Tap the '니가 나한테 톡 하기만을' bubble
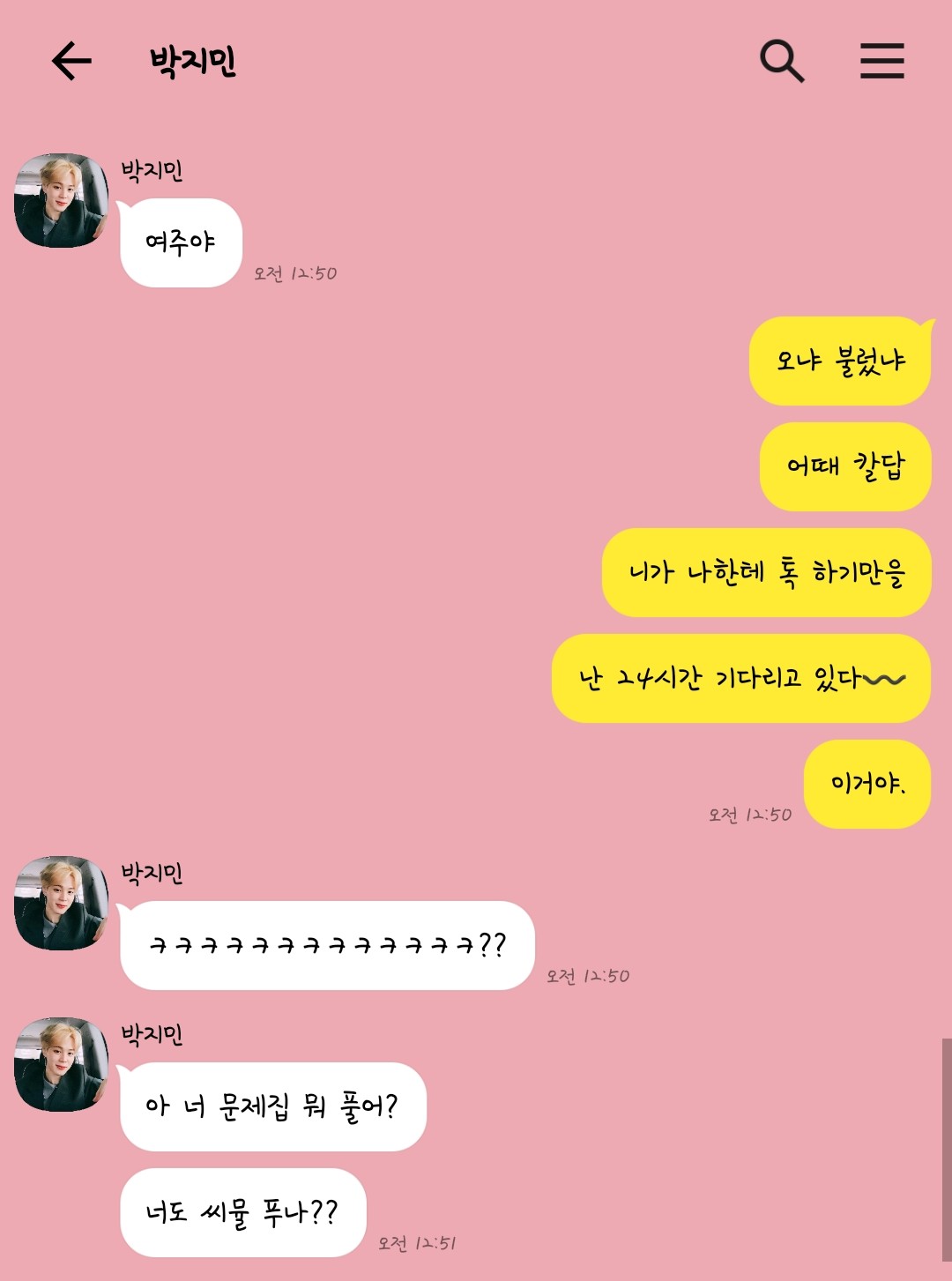The image size is (952, 1281). click(x=765, y=574)
